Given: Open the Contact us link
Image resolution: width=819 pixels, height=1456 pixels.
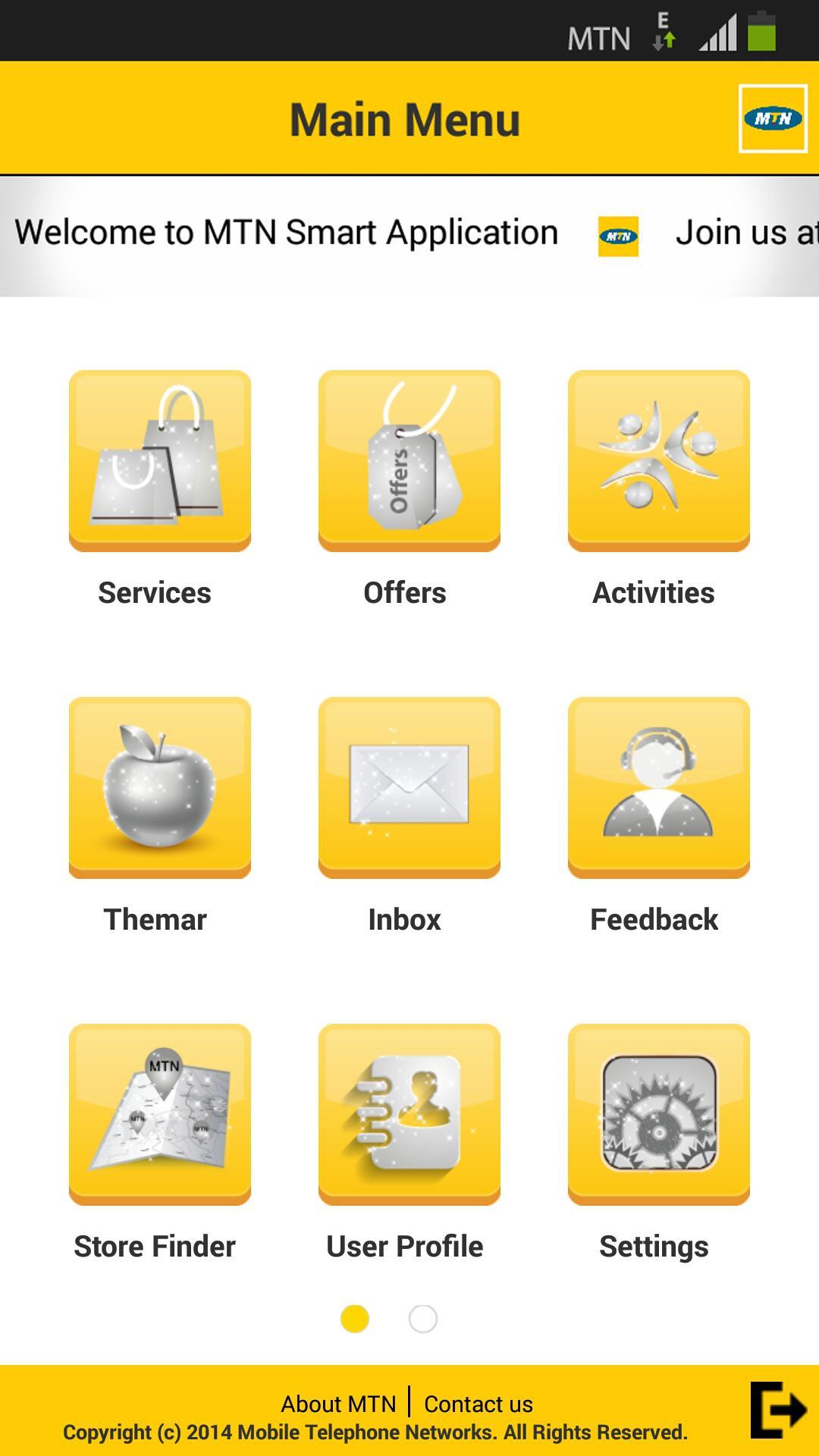Looking at the screenshot, I should click(x=479, y=1404).
